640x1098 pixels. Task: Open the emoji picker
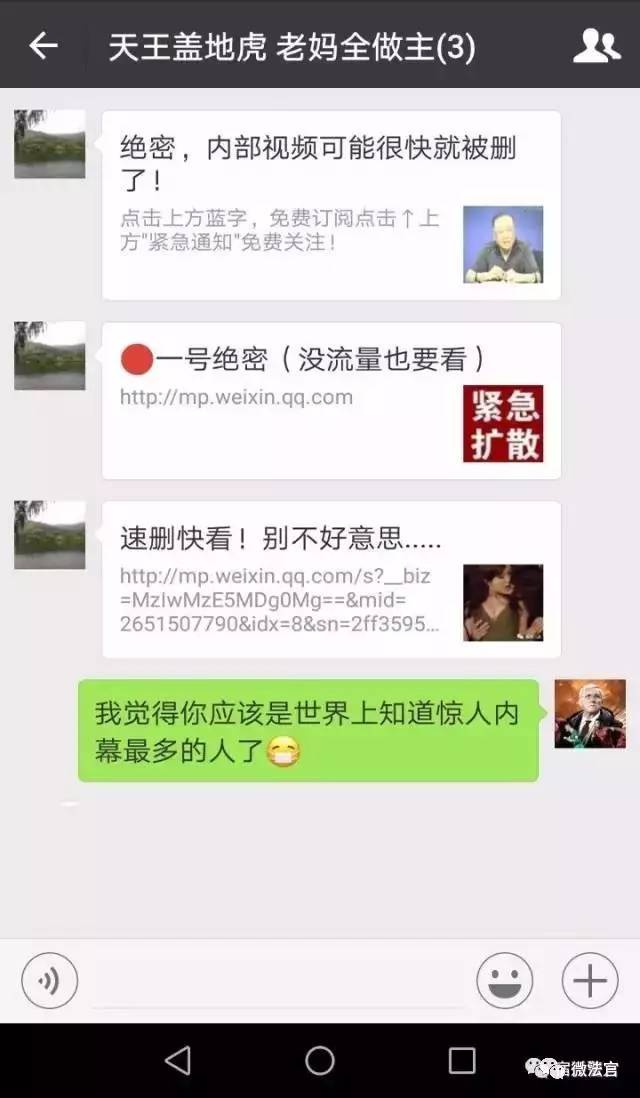pos(504,981)
